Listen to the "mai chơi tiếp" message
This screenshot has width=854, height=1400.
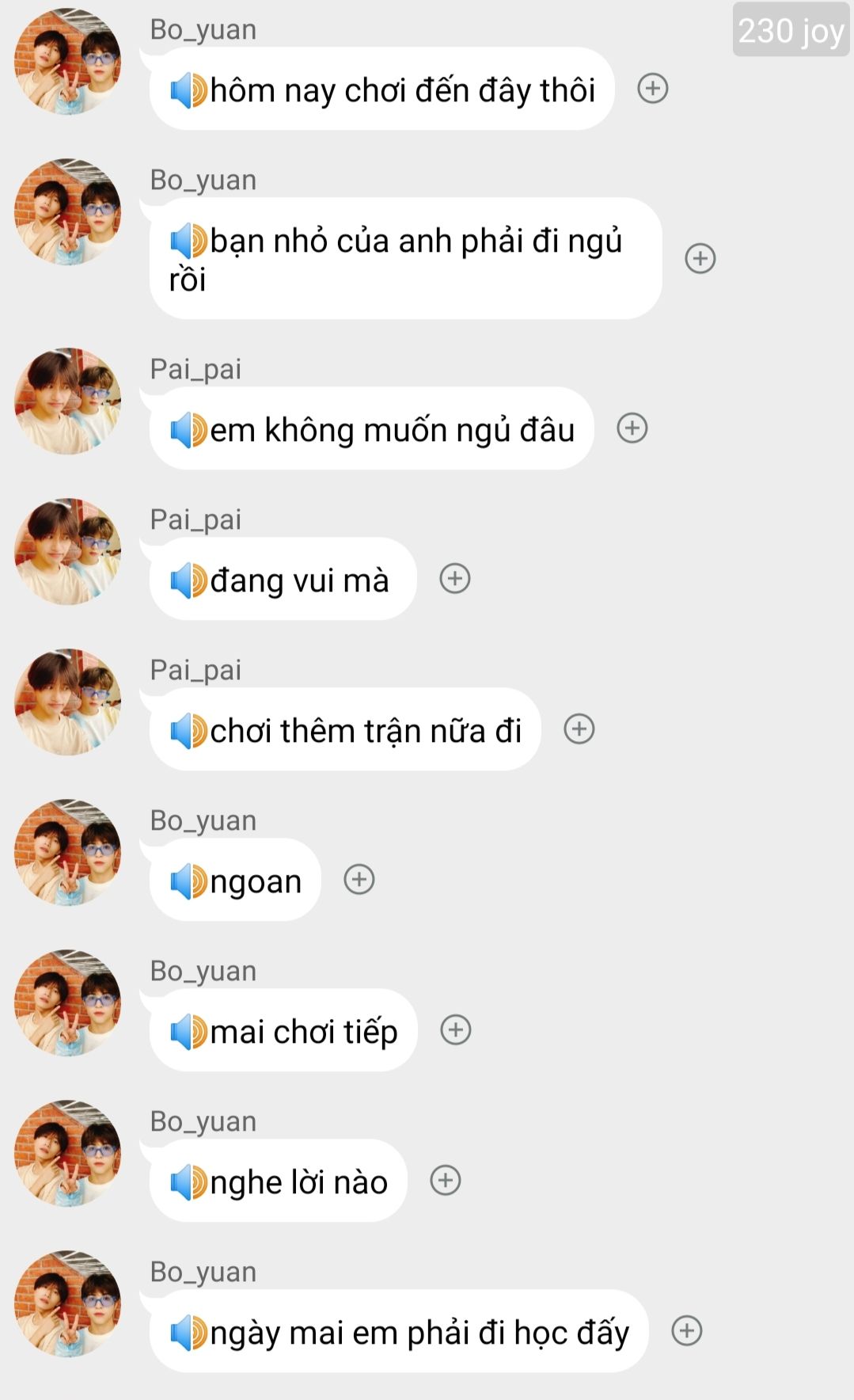coord(188,1033)
